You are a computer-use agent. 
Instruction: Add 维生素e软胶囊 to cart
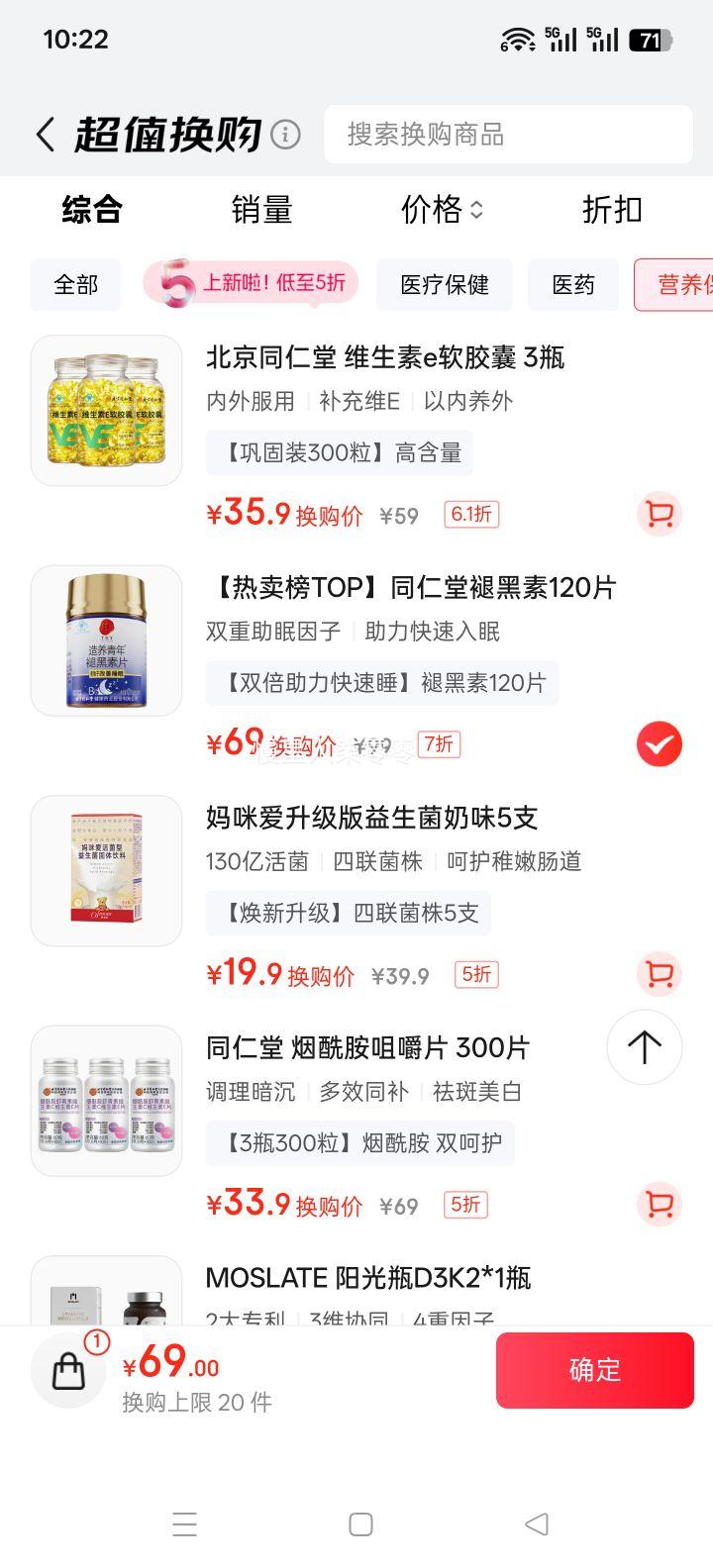coord(659,514)
